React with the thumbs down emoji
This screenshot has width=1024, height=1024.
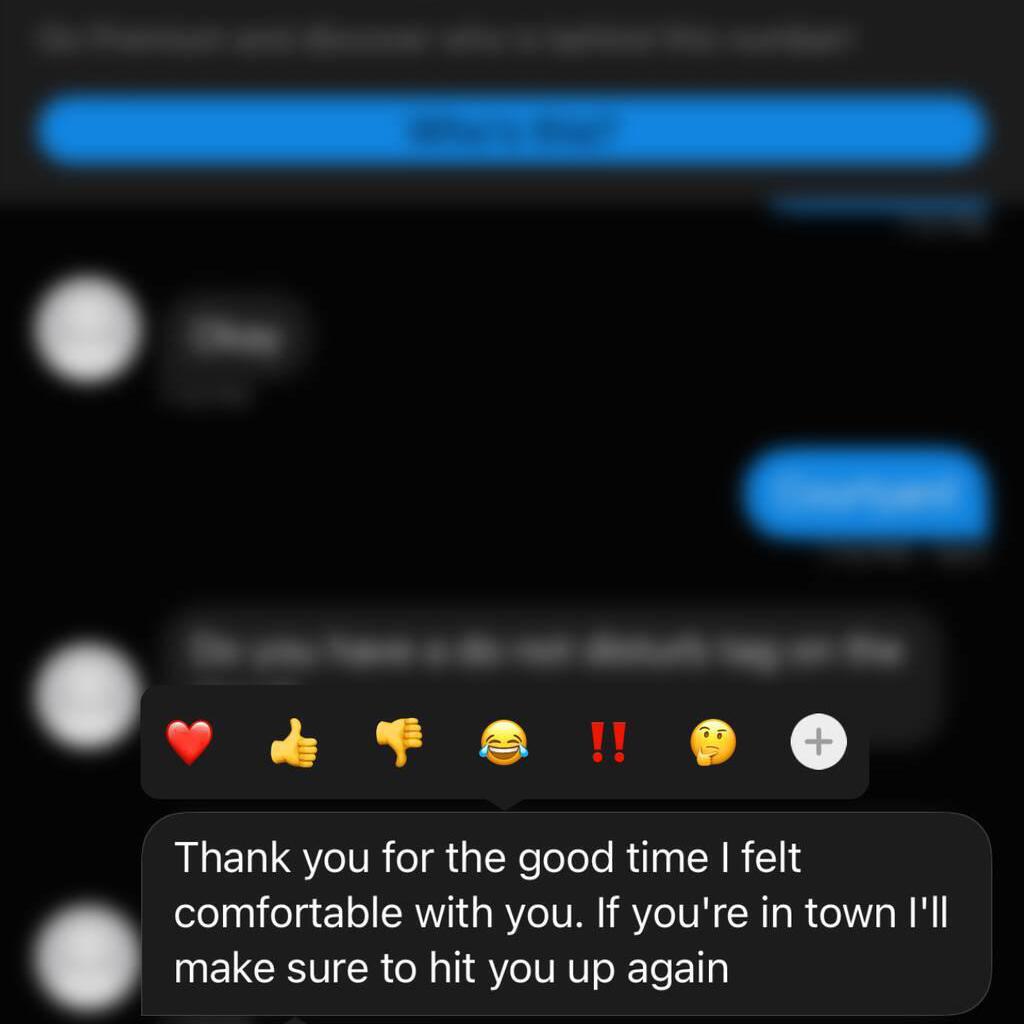tap(399, 743)
